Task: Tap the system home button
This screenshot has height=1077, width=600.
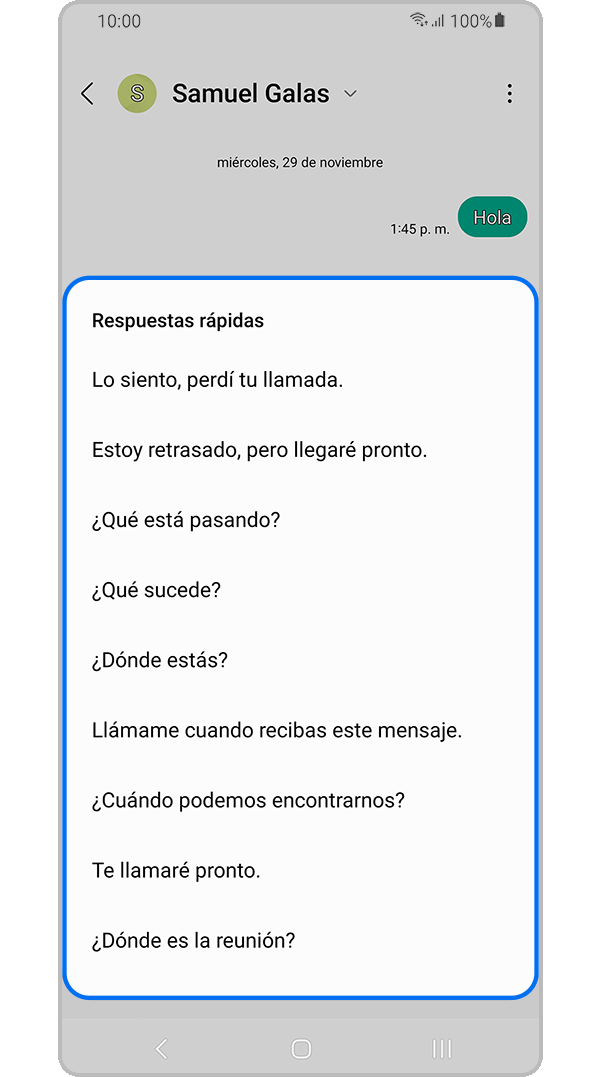Action: 300,1048
